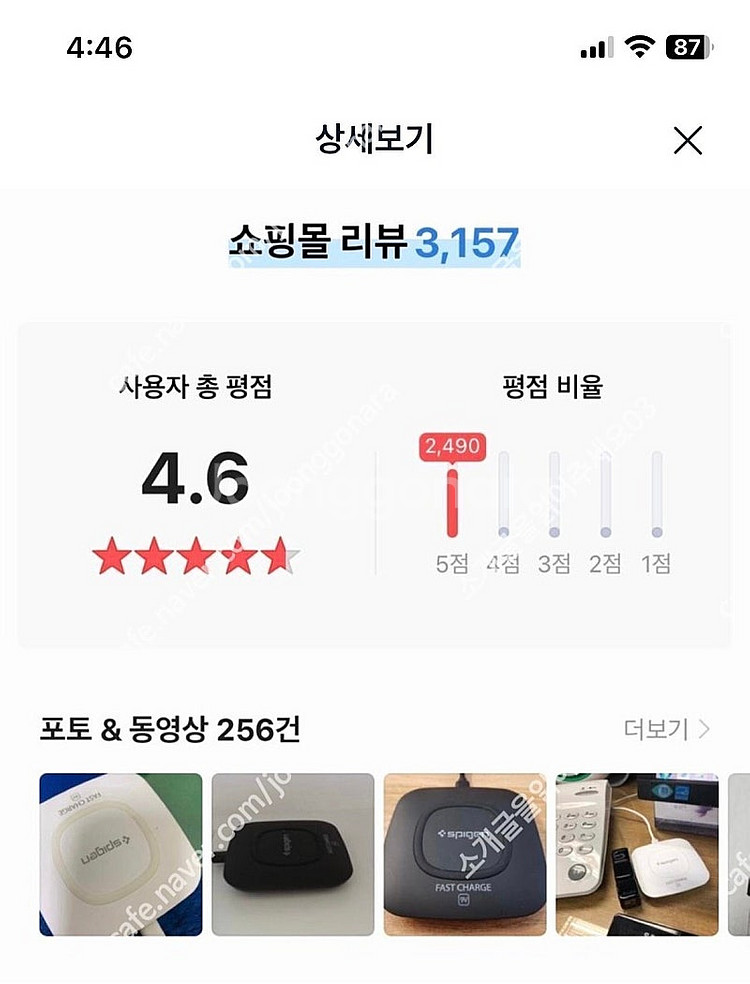
Task: Open the review photo of the white Spigen charger
Action: pos(121,854)
